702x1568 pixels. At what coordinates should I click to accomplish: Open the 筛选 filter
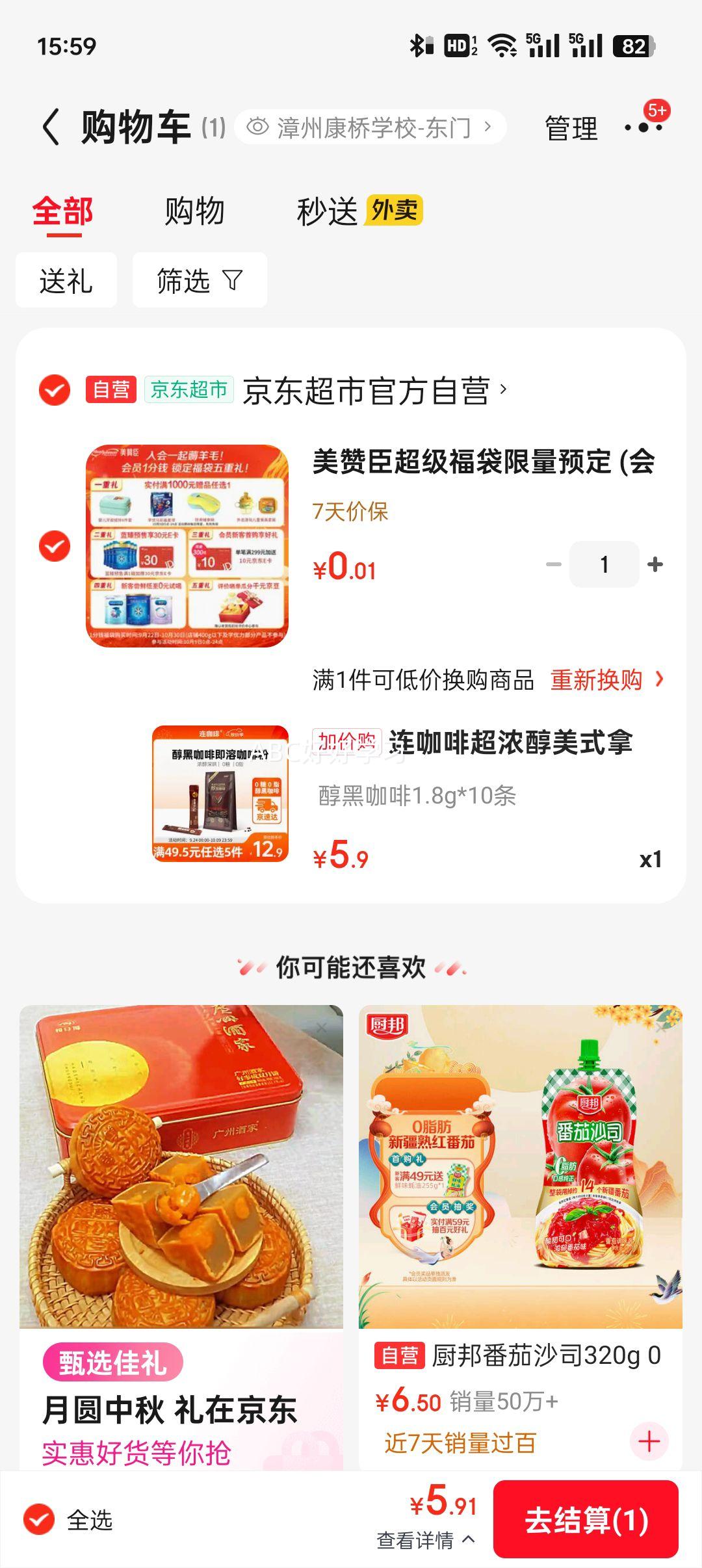tap(200, 281)
